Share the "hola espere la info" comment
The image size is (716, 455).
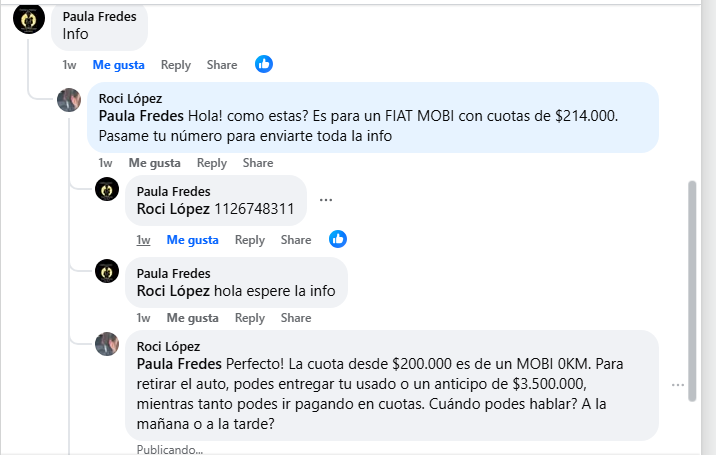click(x=296, y=318)
